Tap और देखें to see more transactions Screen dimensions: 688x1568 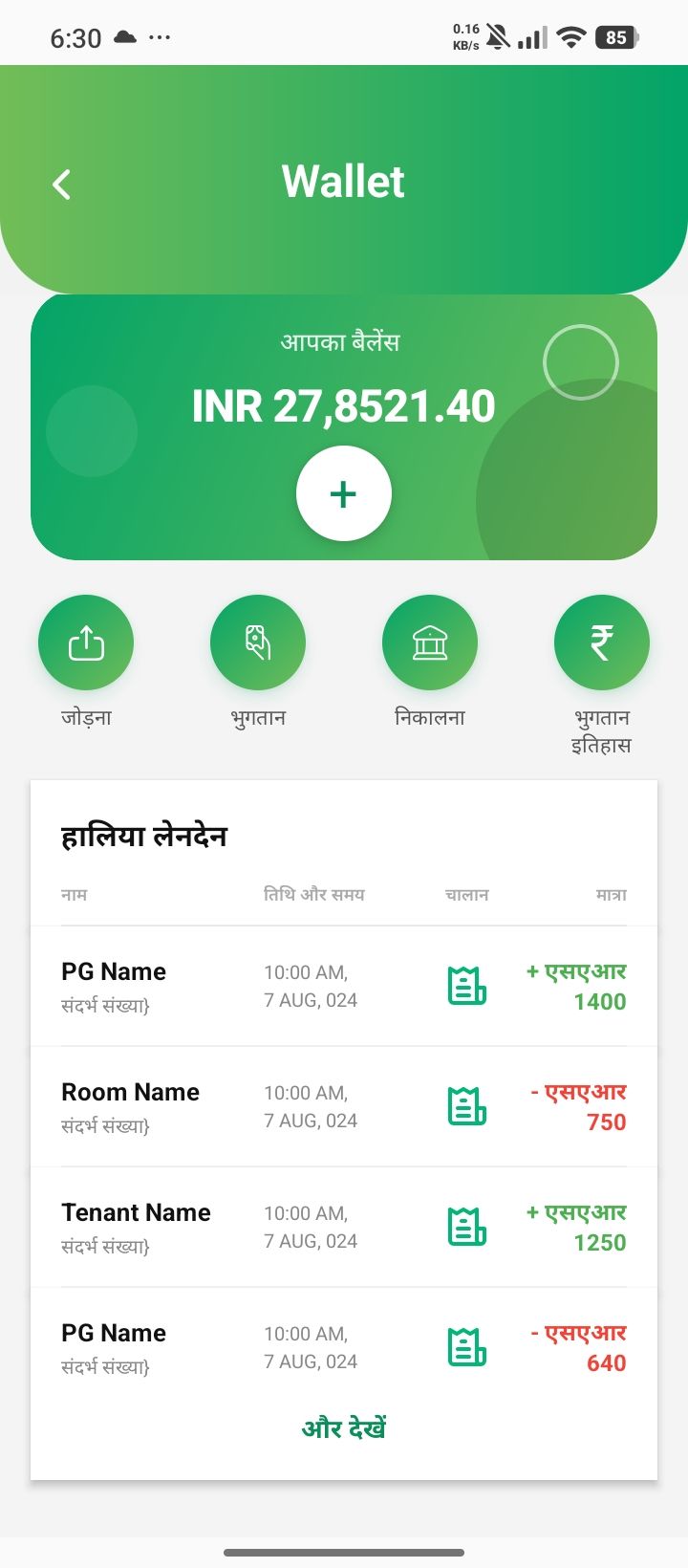pyautogui.click(x=344, y=1428)
